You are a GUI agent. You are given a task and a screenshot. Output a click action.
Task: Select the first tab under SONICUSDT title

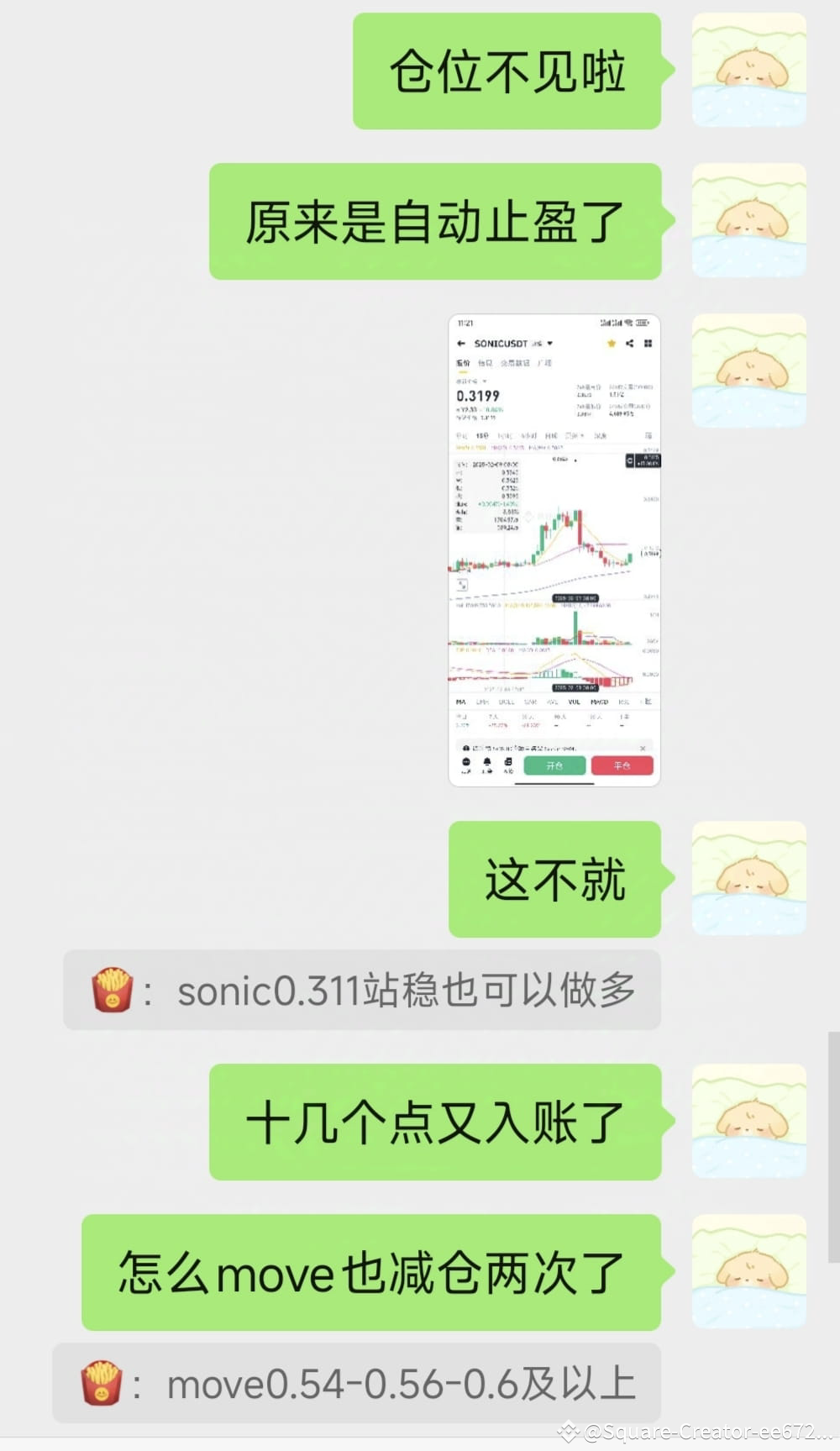[463, 363]
